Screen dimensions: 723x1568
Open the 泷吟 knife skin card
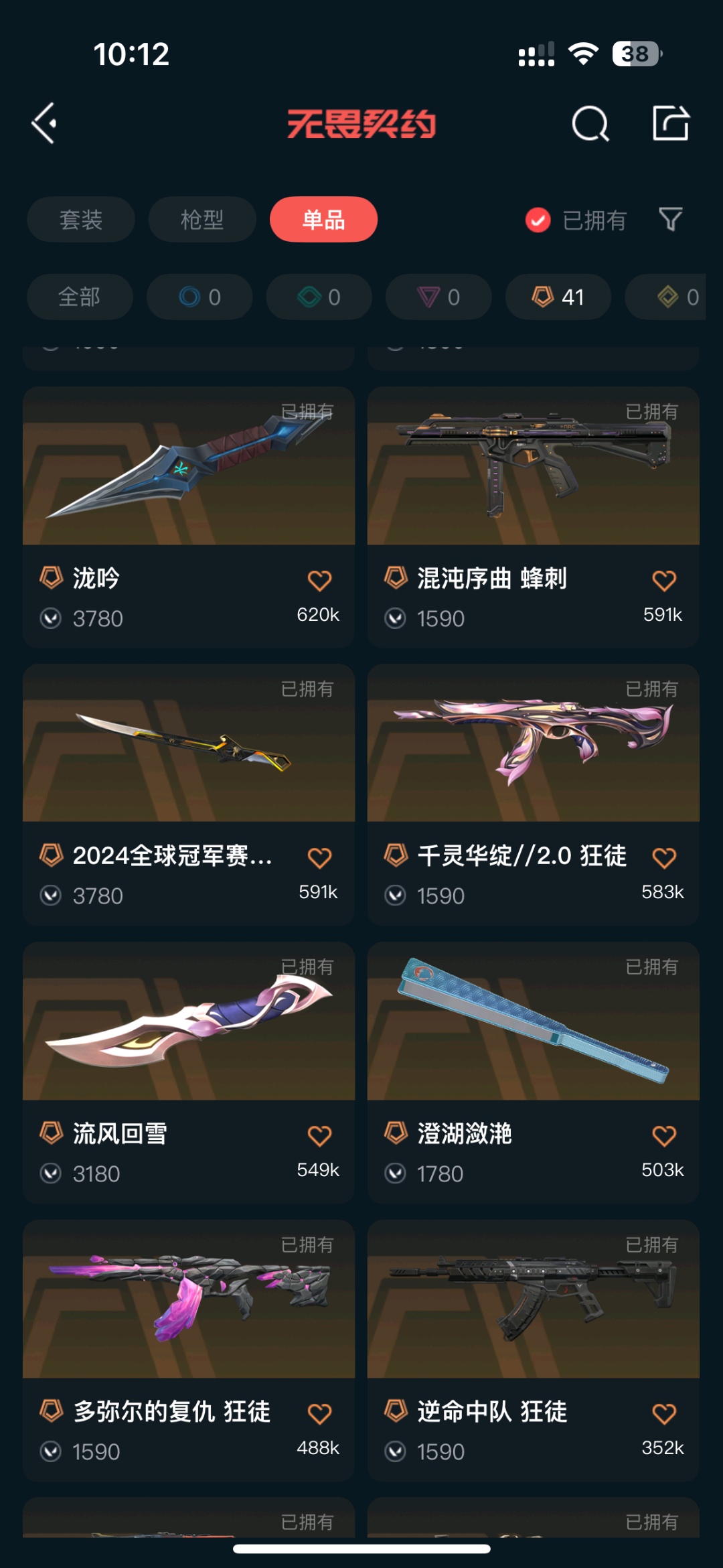[x=189, y=516]
